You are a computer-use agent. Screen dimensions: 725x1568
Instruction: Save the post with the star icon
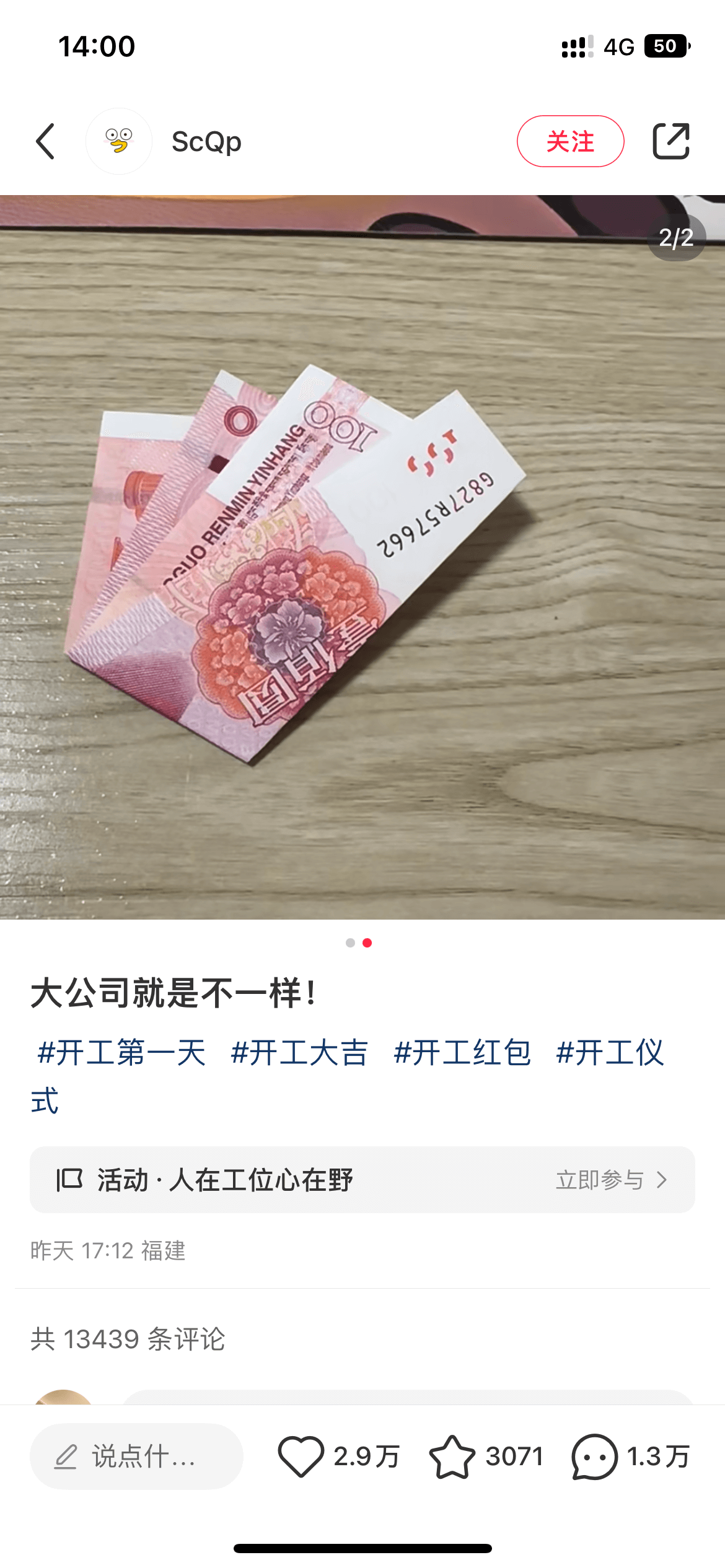tap(452, 1456)
